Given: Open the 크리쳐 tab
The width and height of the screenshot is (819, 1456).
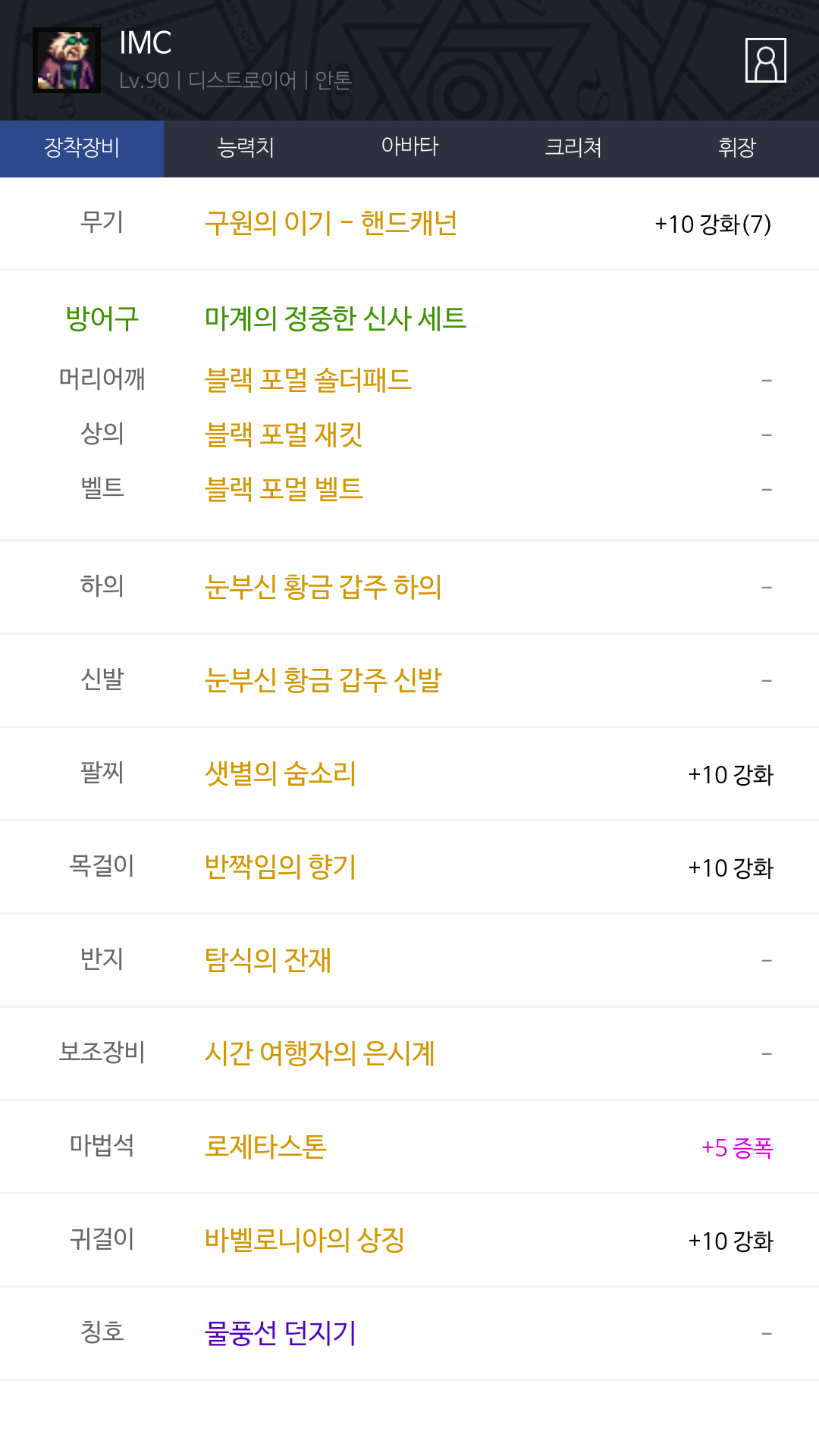Looking at the screenshot, I should [573, 148].
